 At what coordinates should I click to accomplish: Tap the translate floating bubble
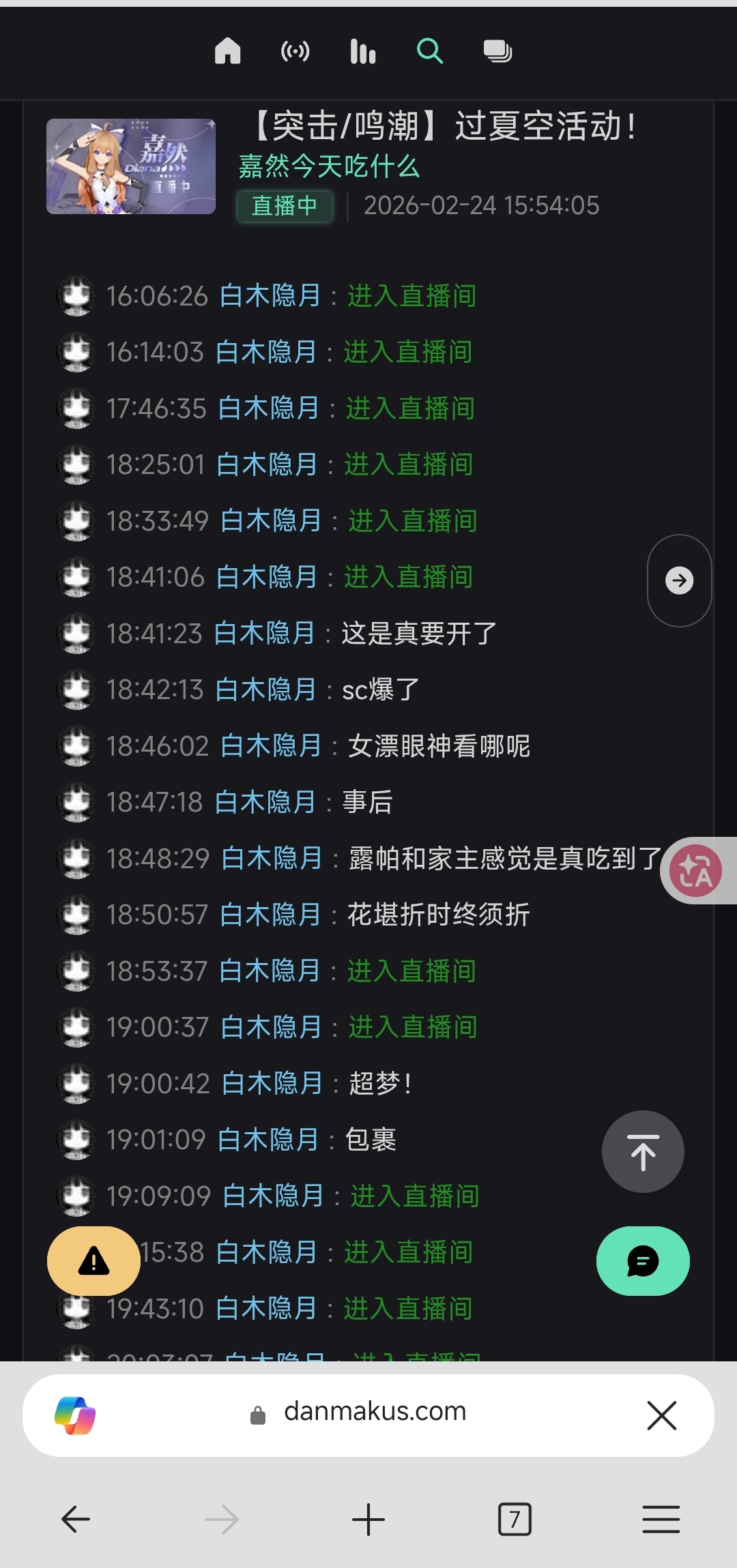(x=696, y=871)
